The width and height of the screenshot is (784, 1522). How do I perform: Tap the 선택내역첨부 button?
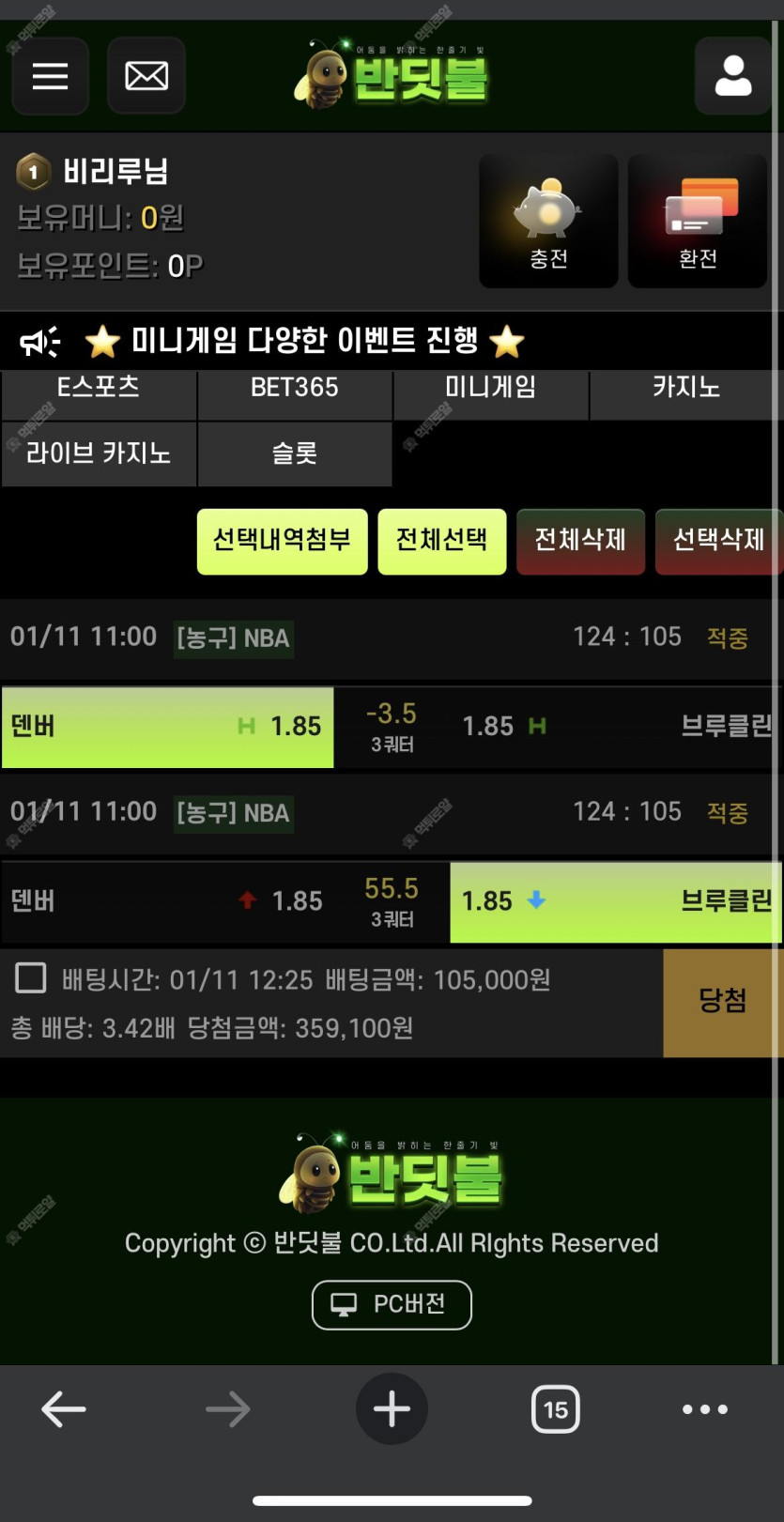click(282, 541)
